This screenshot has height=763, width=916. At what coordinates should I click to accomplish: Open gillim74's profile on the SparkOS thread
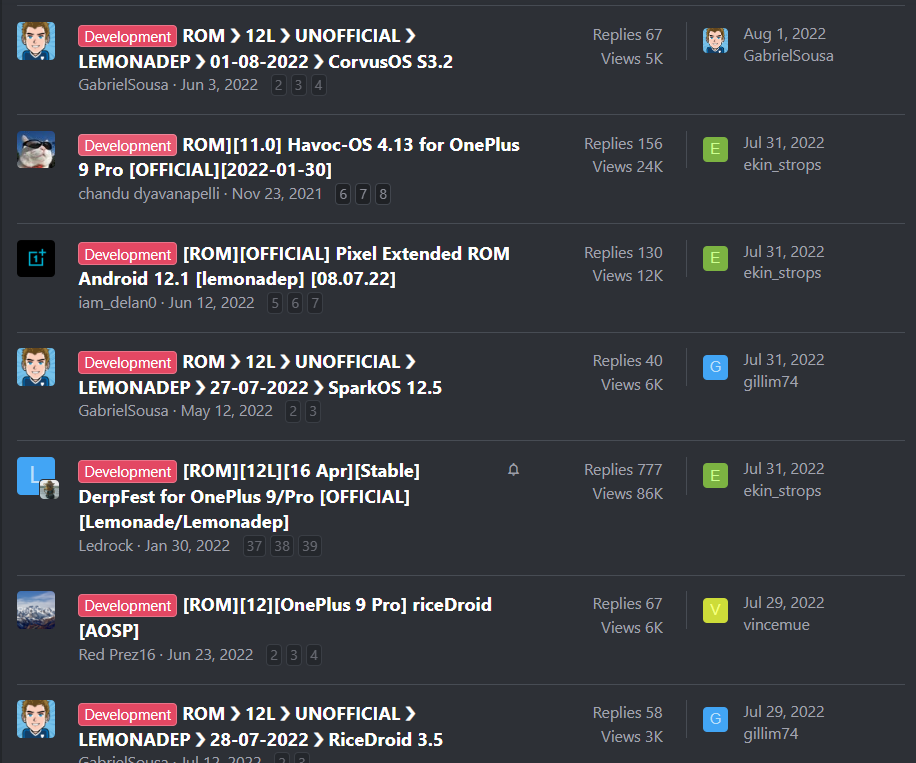[x=770, y=381]
